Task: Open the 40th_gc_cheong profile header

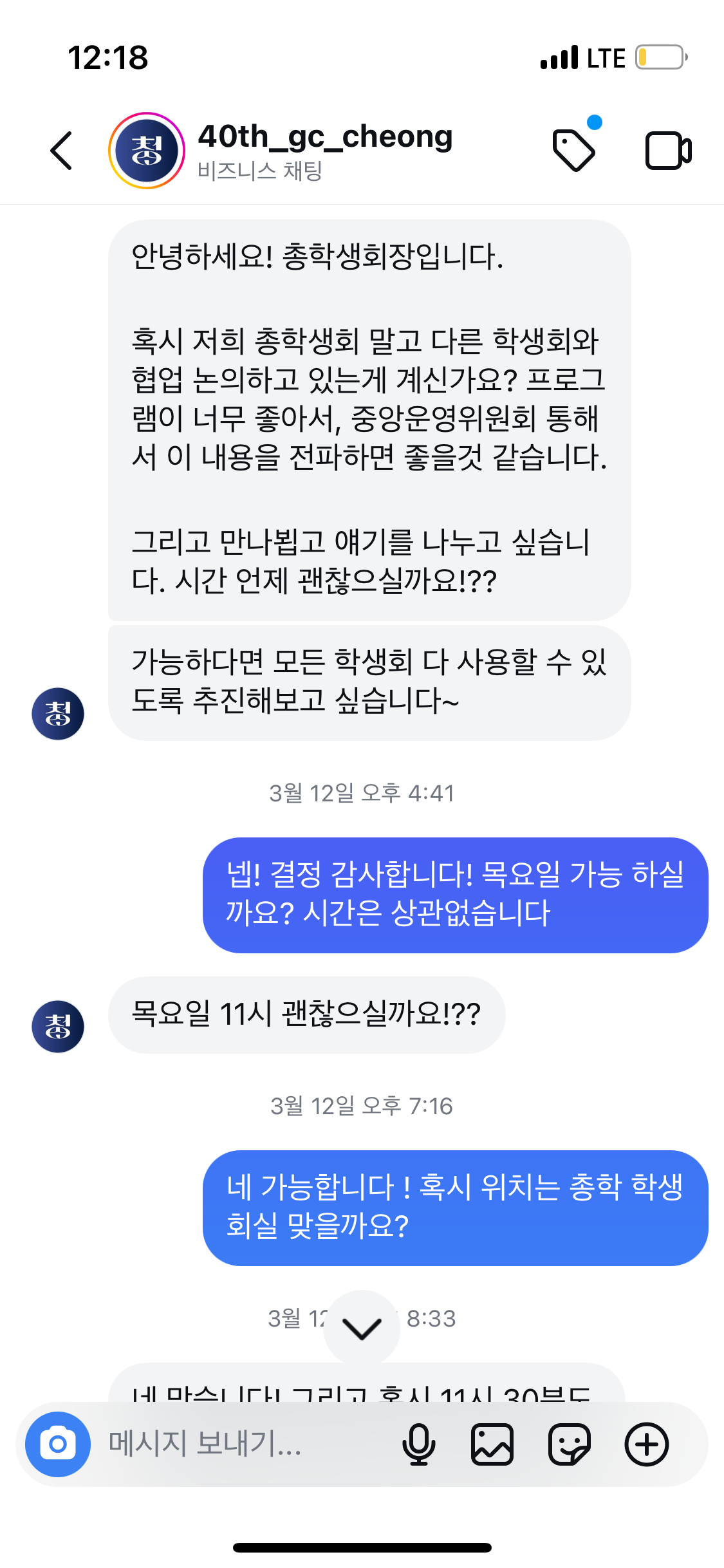Action: pyautogui.click(x=325, y=149)
